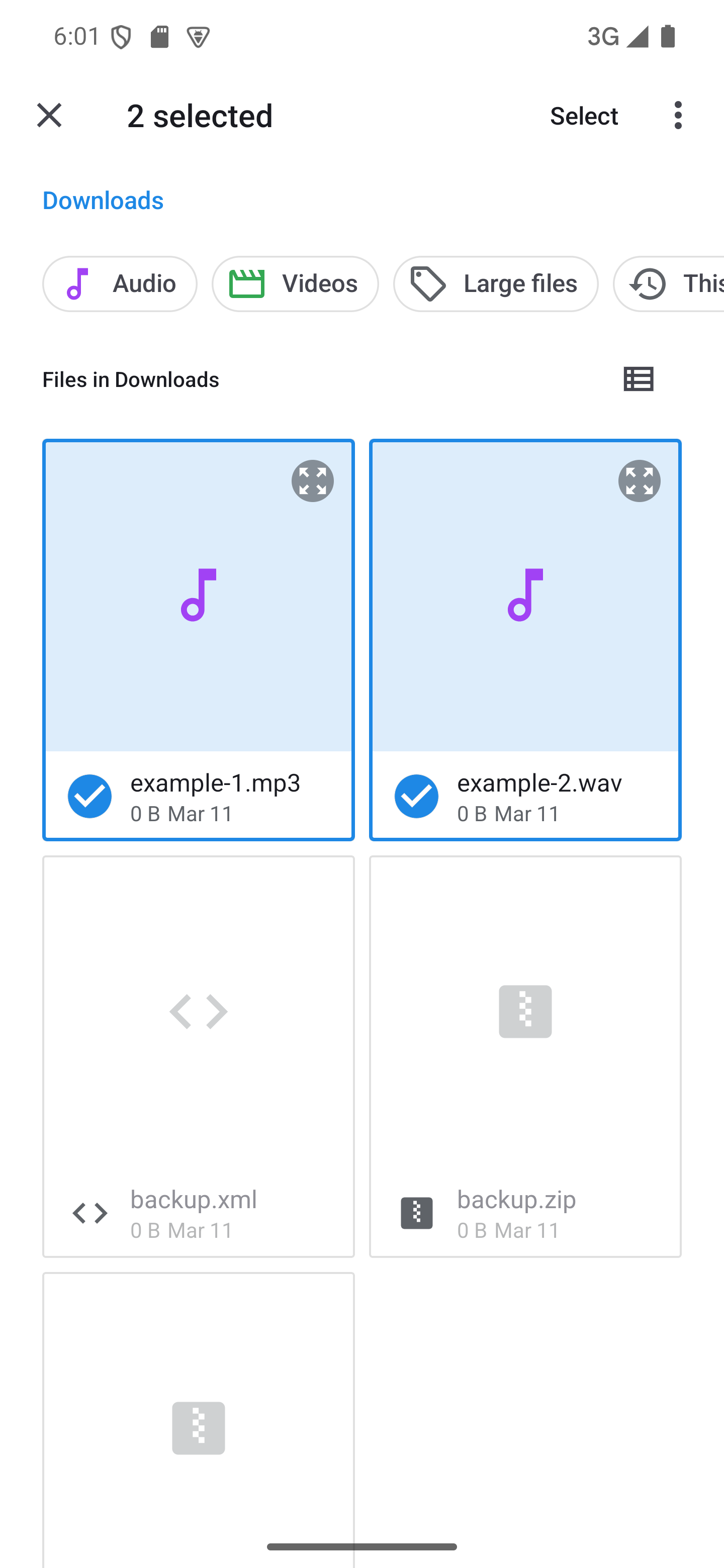
Task: Tap the Select button
Action: tap(583, 116)
